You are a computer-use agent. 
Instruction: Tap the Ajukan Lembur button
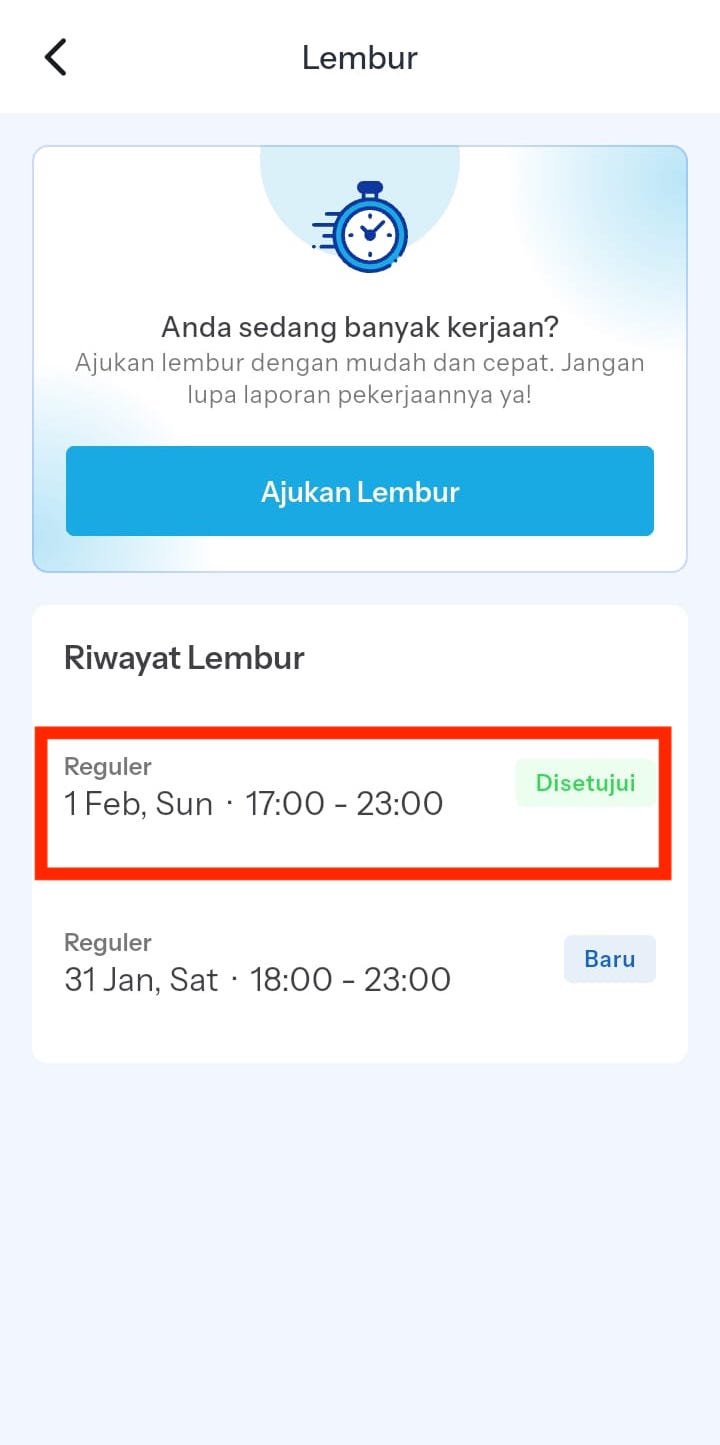coord(360,491)
